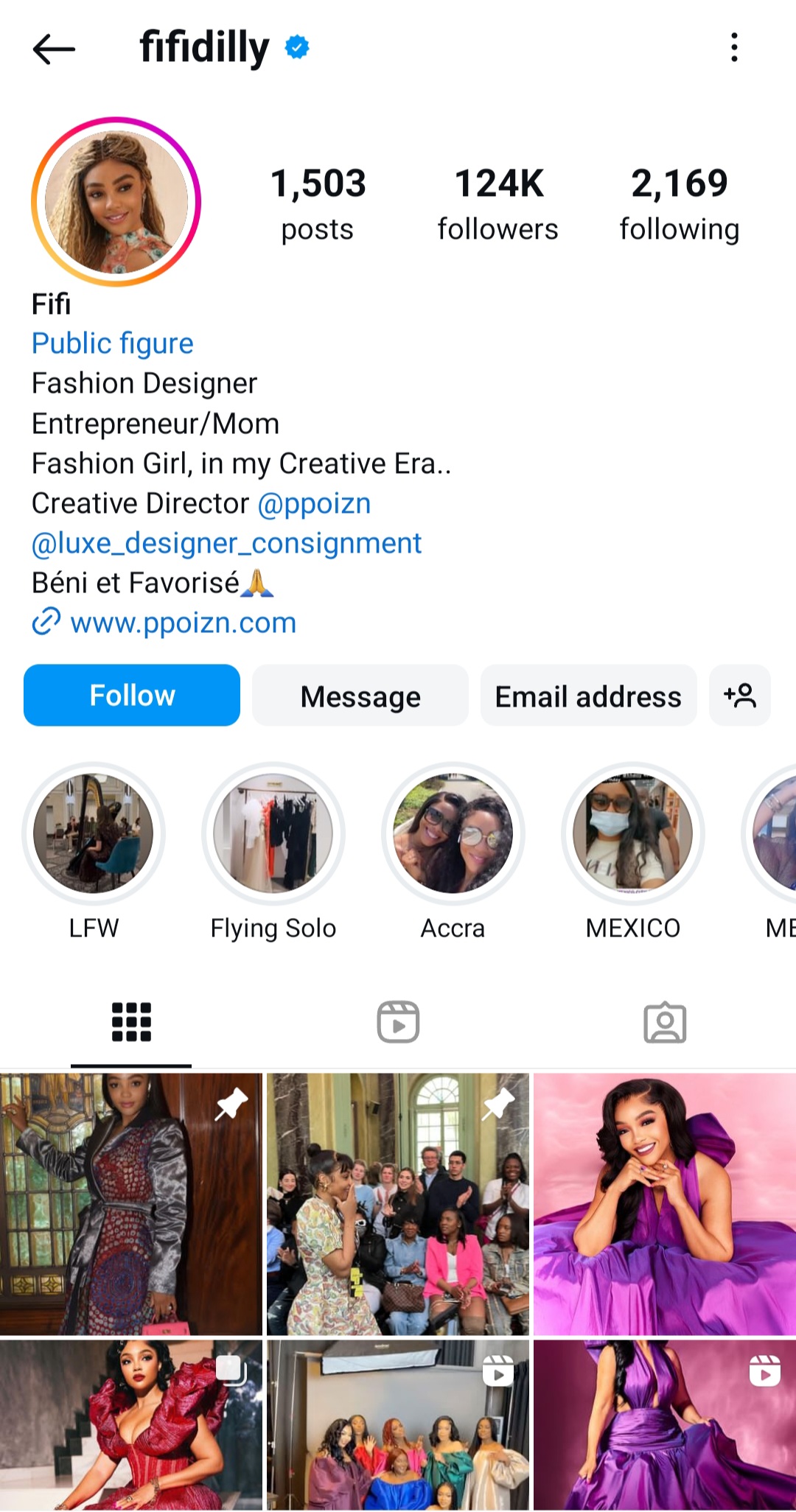This screenshot has width=796, height=1512.
Task: Open the Flying Solo highlight
Action: 273,833
